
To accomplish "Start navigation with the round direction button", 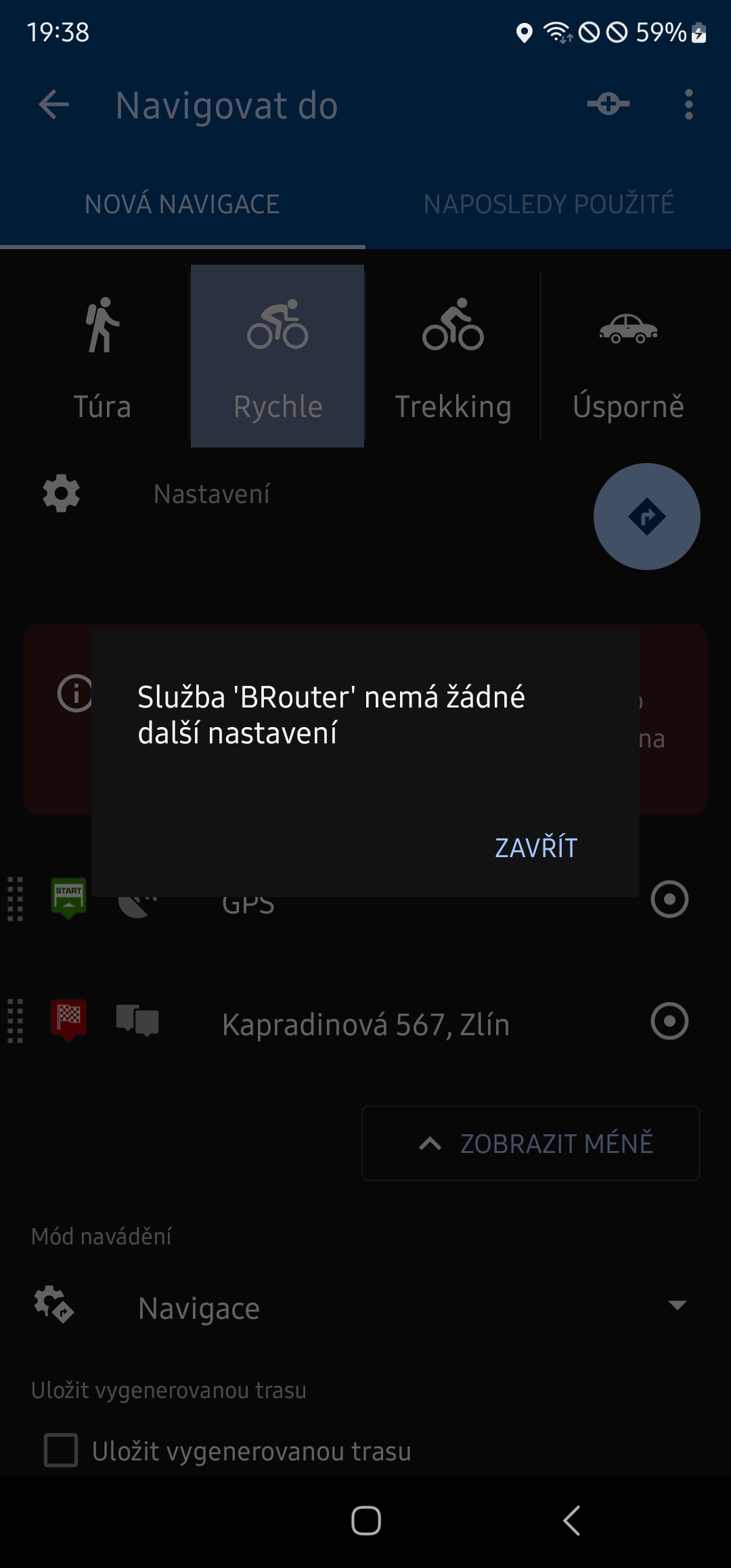I will 646,517.
